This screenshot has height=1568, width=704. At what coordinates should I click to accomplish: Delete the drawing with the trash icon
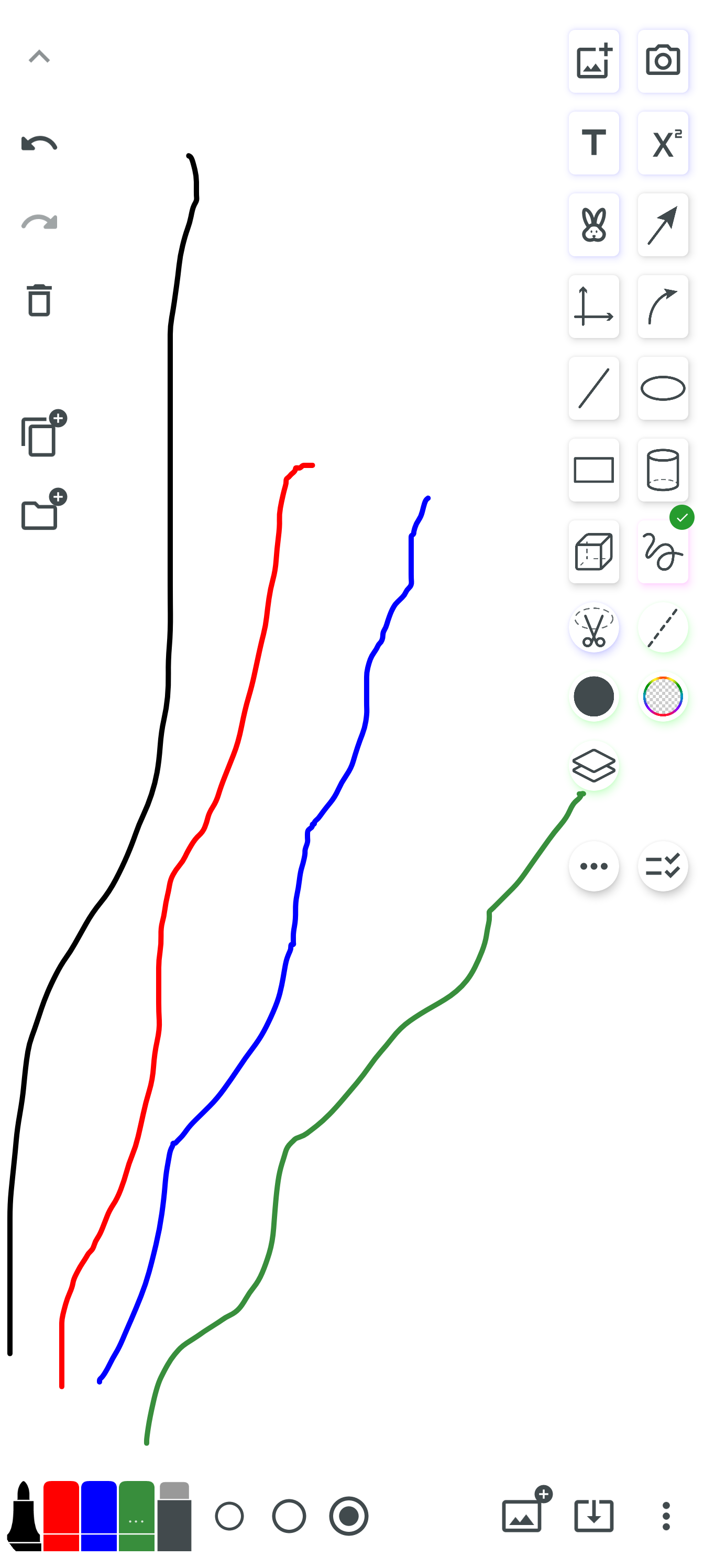coord(39,300)
